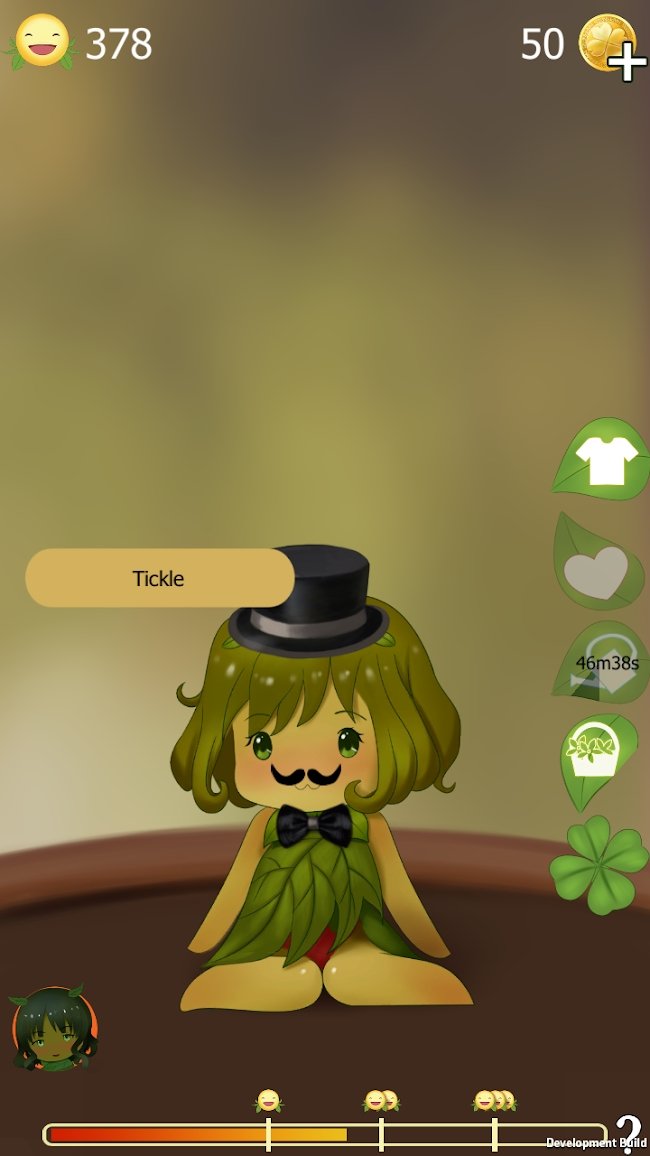Open the clothing shirt leaf menu
650x1156 pixels.
click(605, 461)
